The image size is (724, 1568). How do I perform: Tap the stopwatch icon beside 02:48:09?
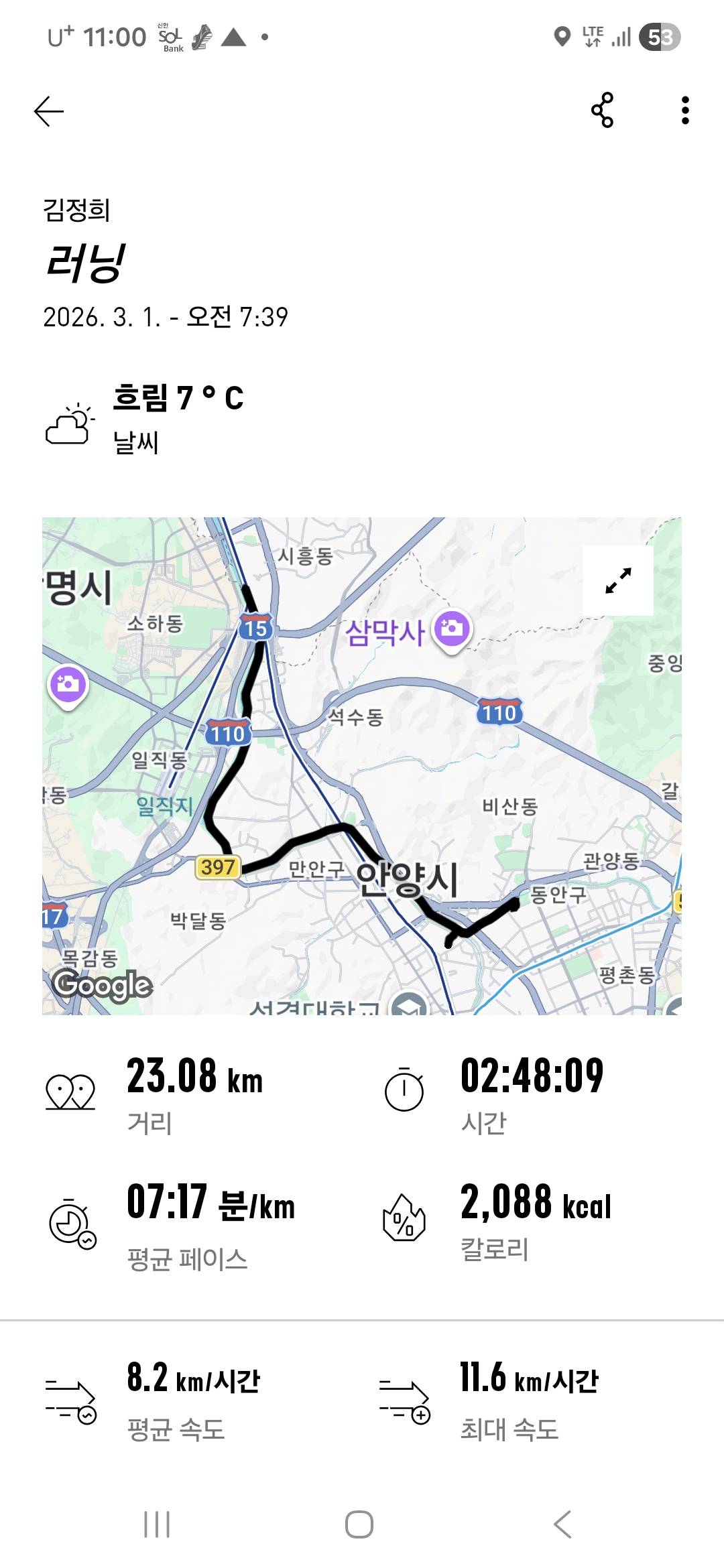click(x=403, y=1086)
